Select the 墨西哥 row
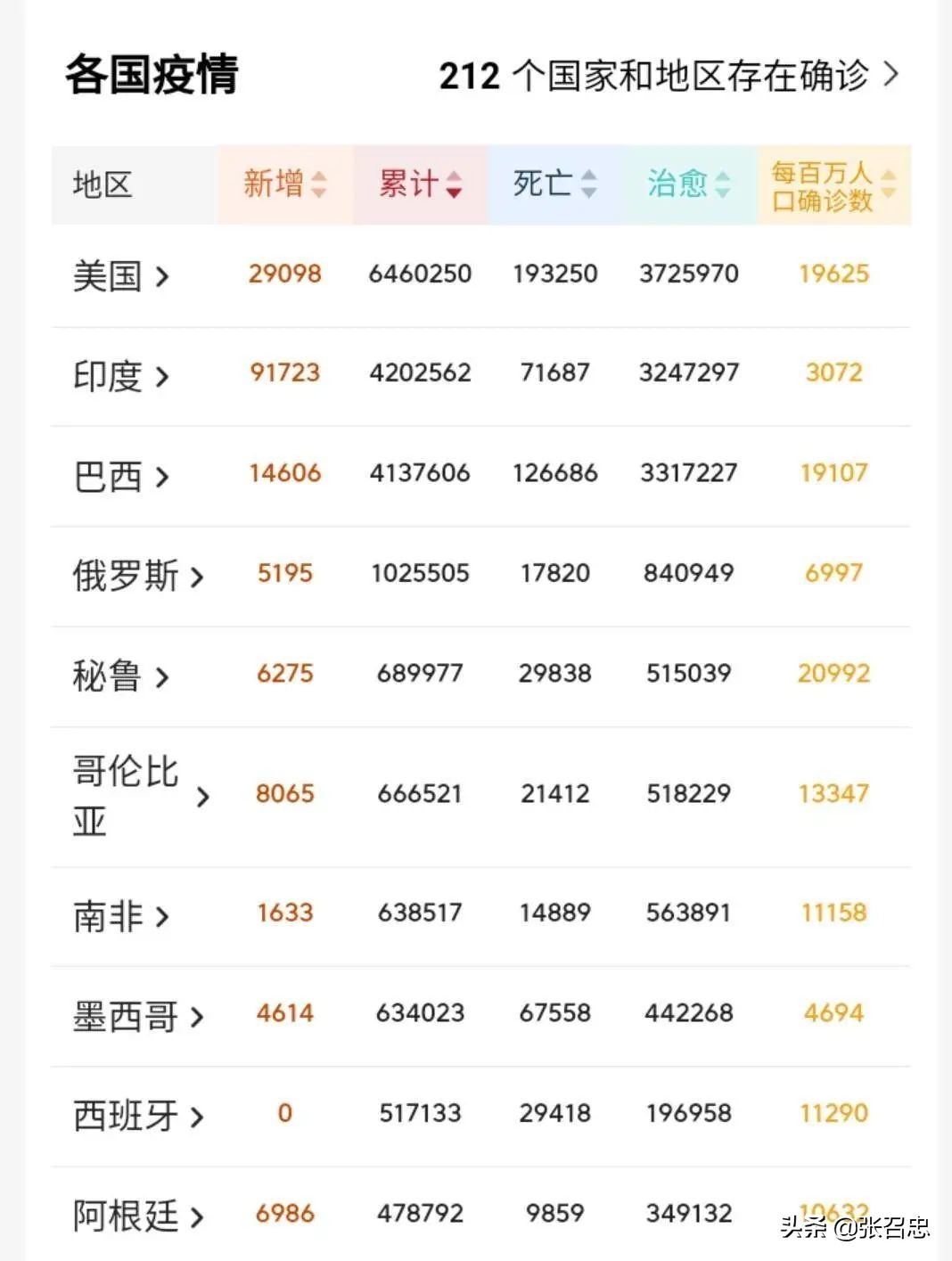Image resolution: width=952 pixels, height=1261 pixels. click(x=138, y=1016)
